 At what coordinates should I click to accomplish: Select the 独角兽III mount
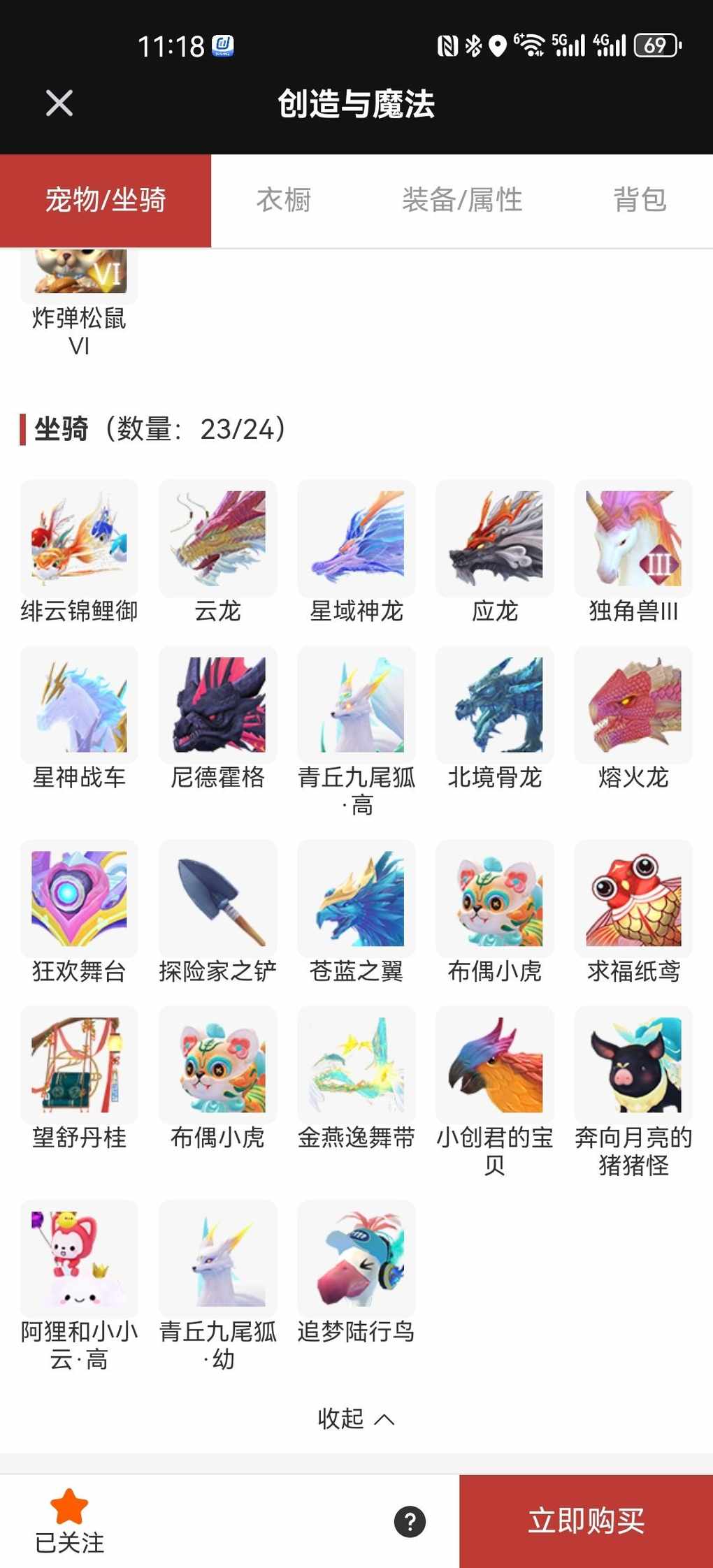point(633,539)
